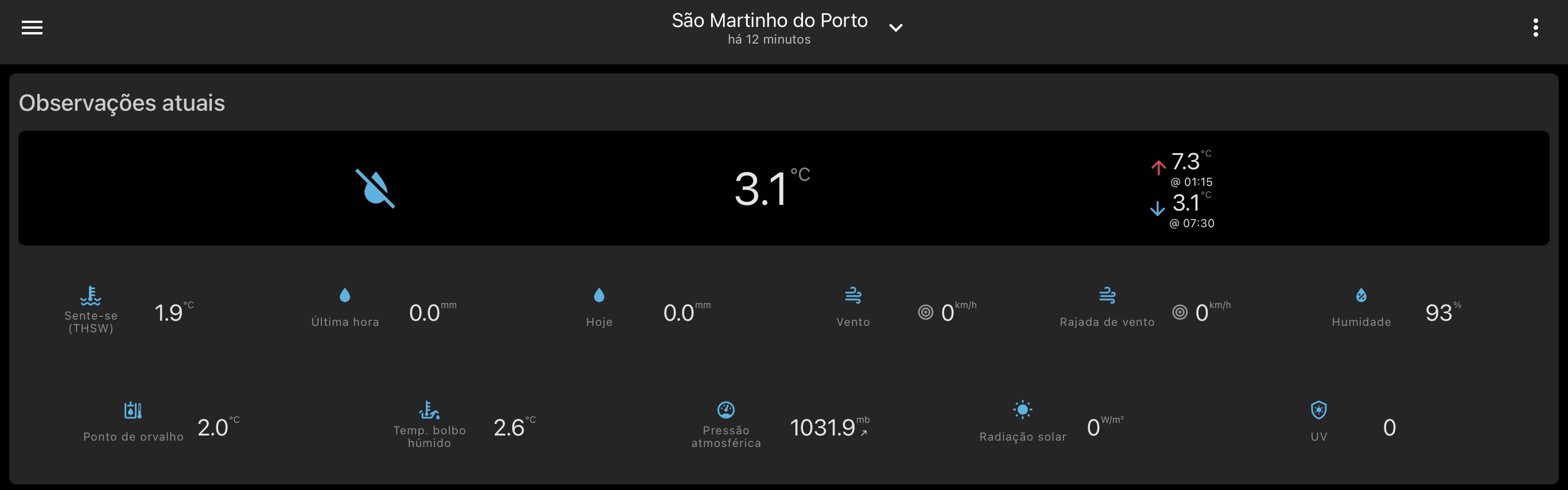The width and height of the screenshot is (1568, 490).
Task: Open the three-dot overflow menu
Action: [1535, 28]
